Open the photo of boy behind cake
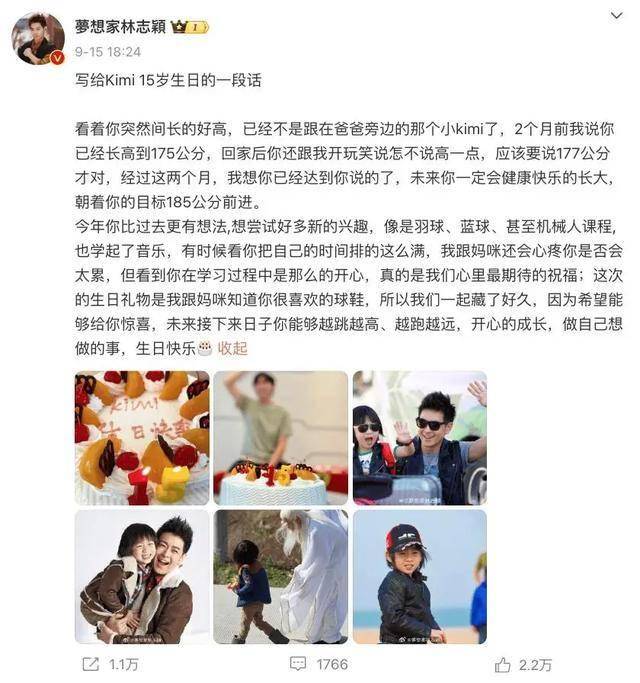640x683 pixels. 280,437
